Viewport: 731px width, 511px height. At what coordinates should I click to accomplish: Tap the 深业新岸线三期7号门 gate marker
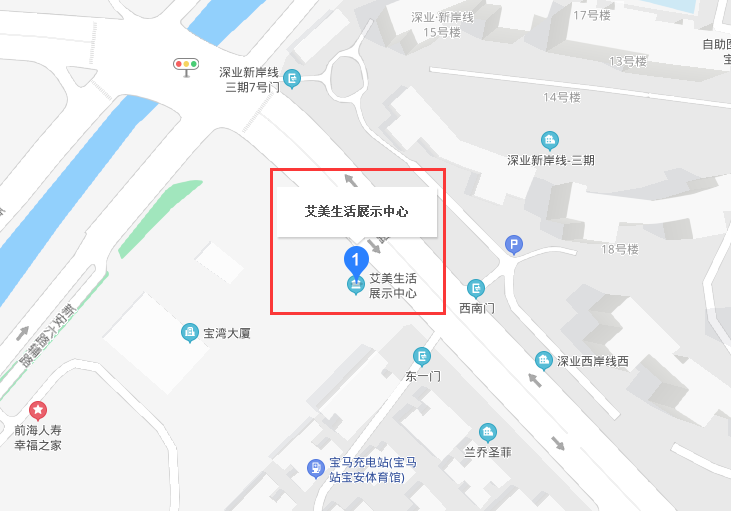pos(292,78)
